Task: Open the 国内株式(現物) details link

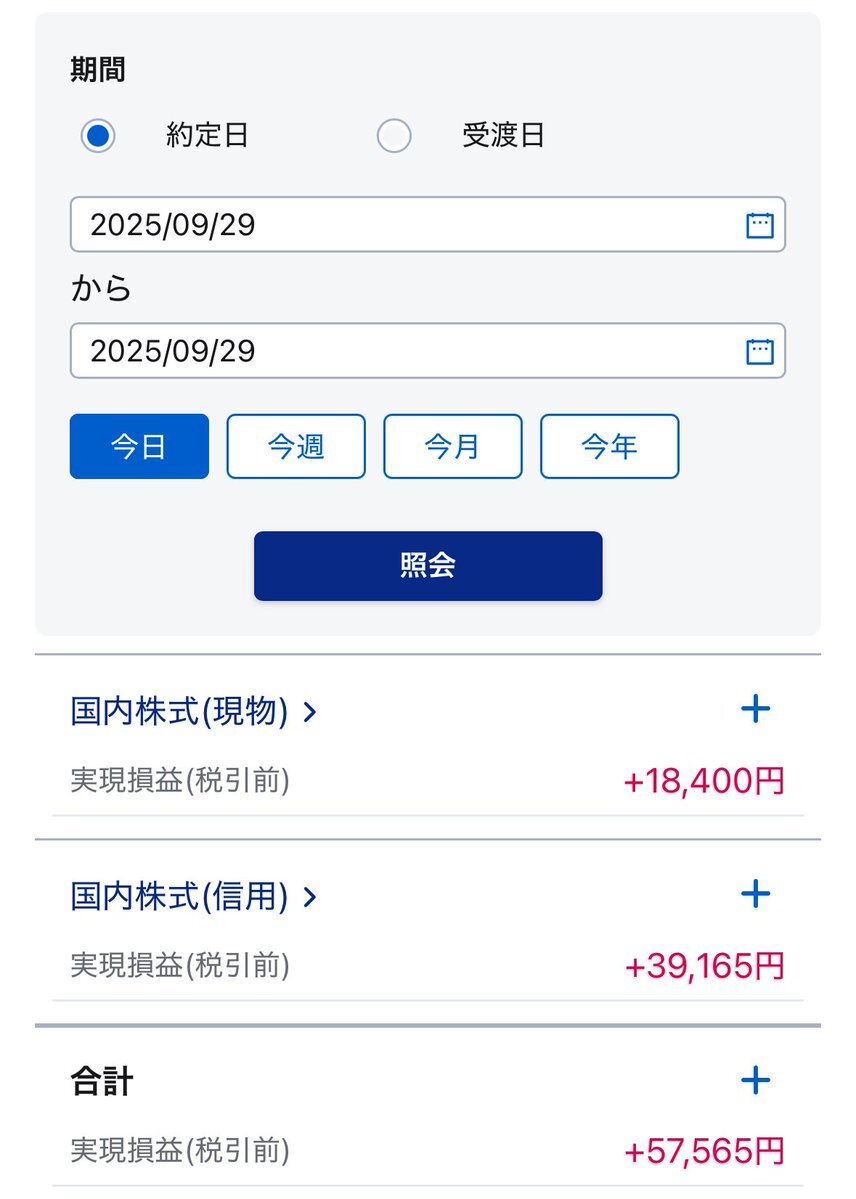Action: [x=194, y=712]
